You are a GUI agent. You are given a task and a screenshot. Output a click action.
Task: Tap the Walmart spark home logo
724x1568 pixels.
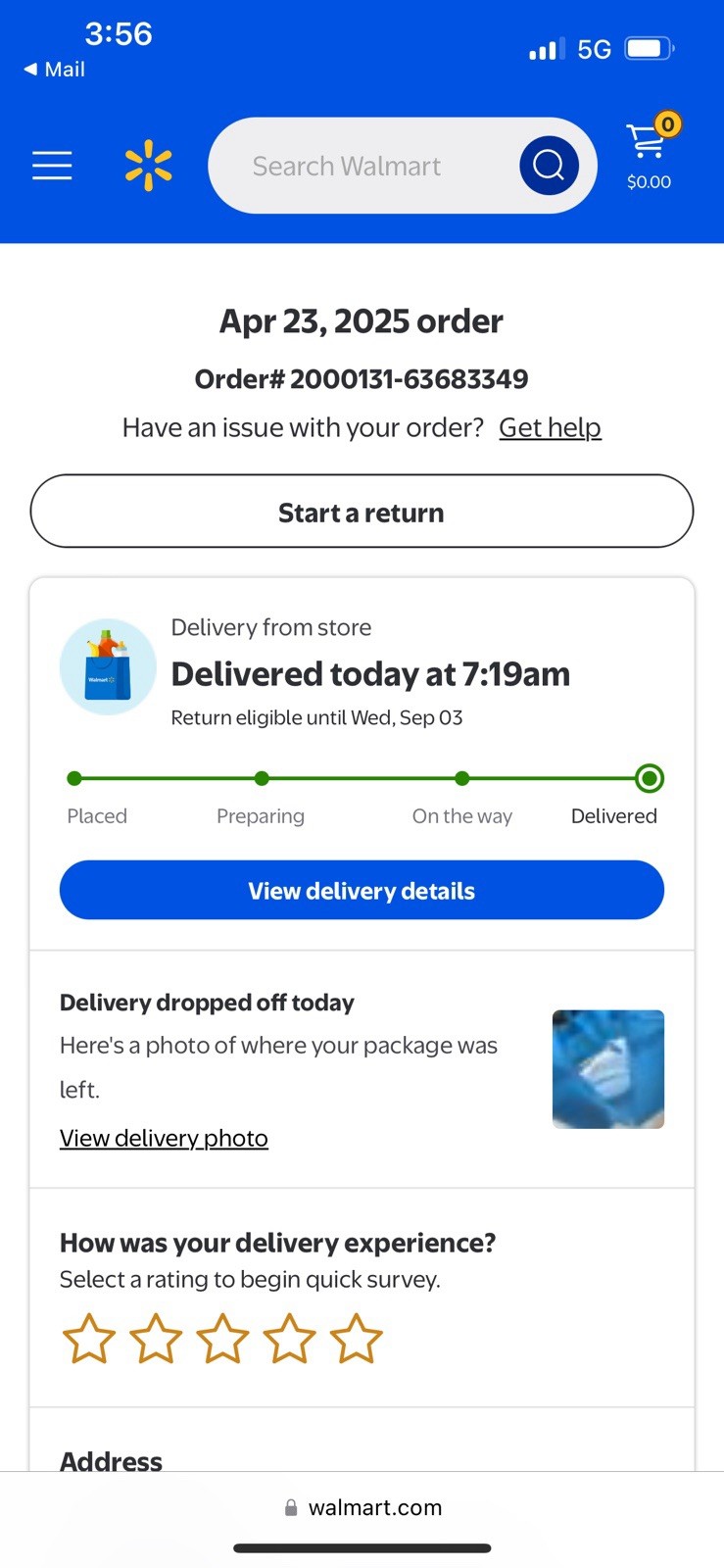pos(149,165)
